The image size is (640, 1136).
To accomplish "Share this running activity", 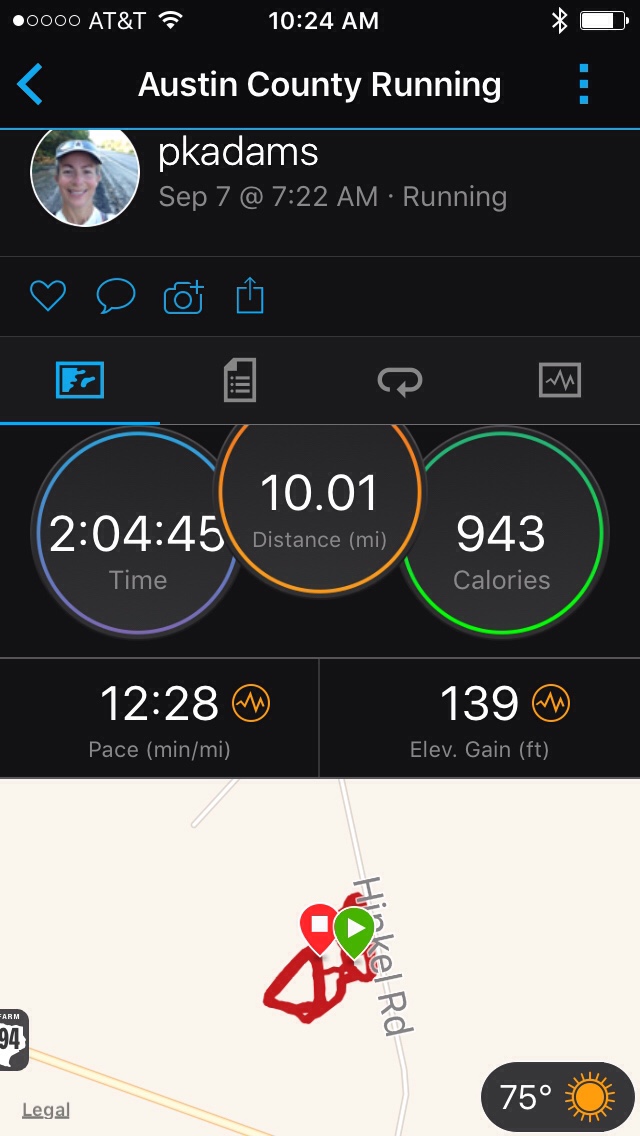I will click(x=250, y=296).
